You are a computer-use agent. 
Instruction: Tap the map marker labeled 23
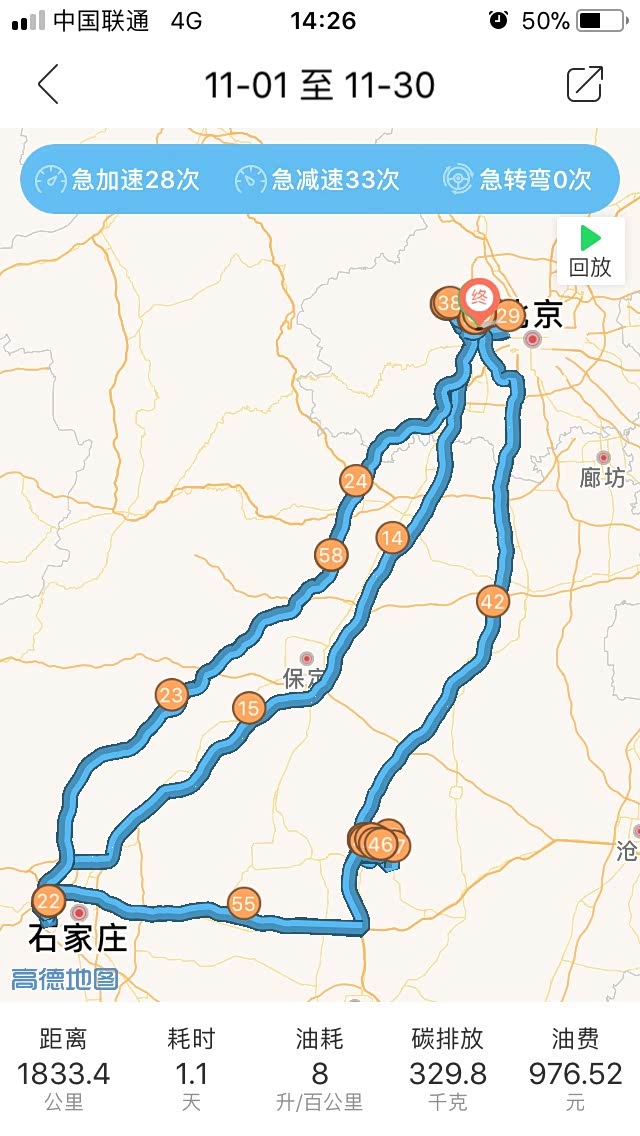[172, 696]
